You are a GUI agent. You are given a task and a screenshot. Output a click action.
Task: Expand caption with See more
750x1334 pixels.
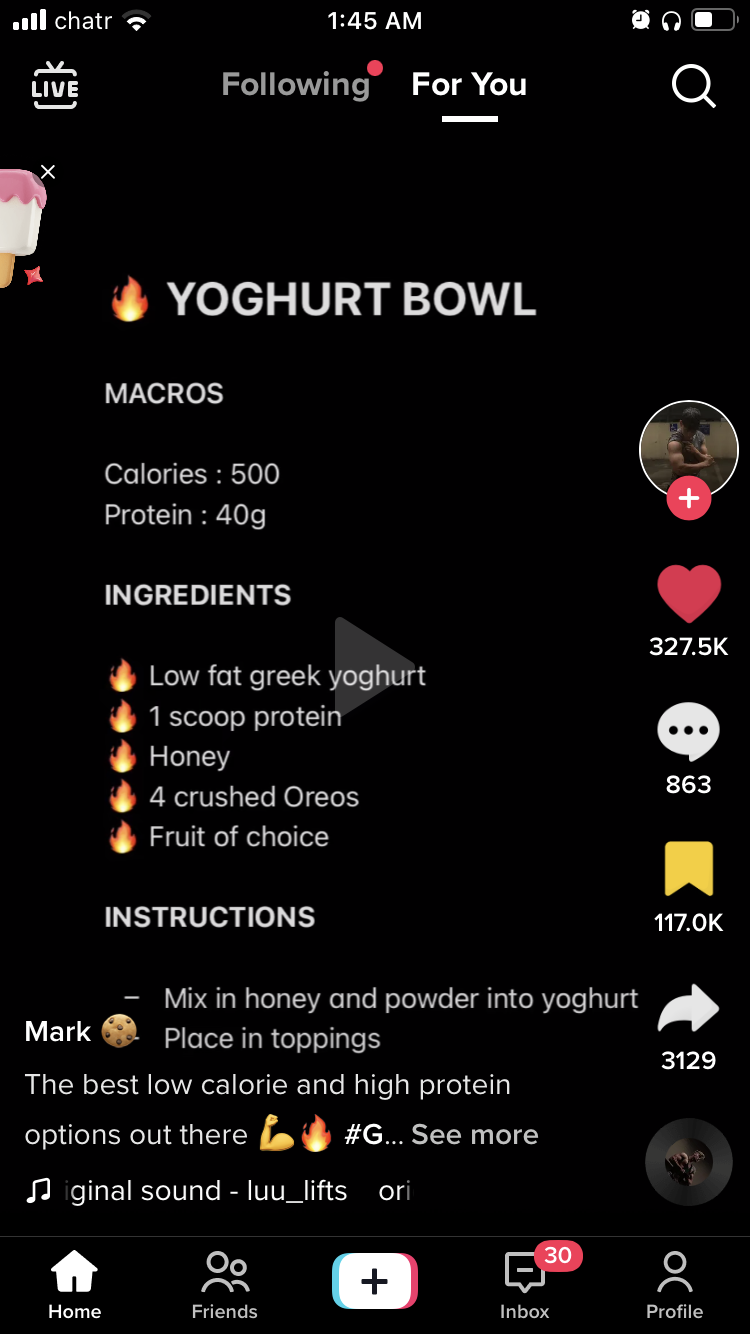tap(474, 1134)
